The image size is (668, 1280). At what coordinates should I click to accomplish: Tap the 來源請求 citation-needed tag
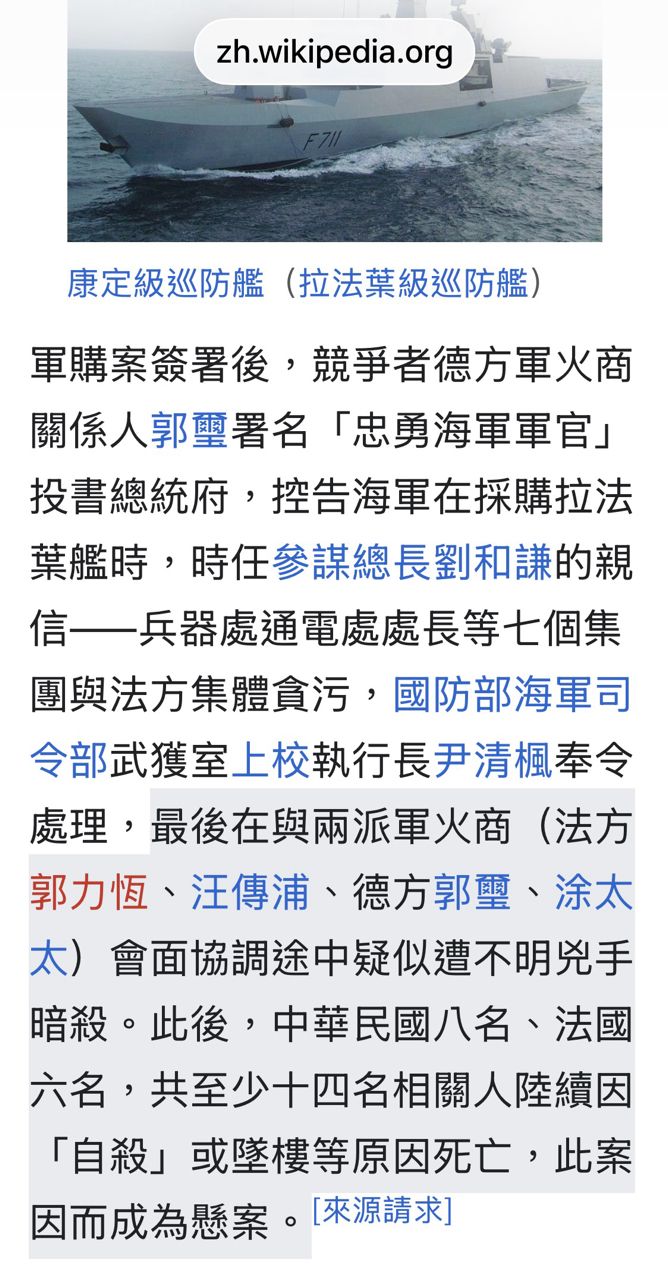click(x=382, y=1209)
